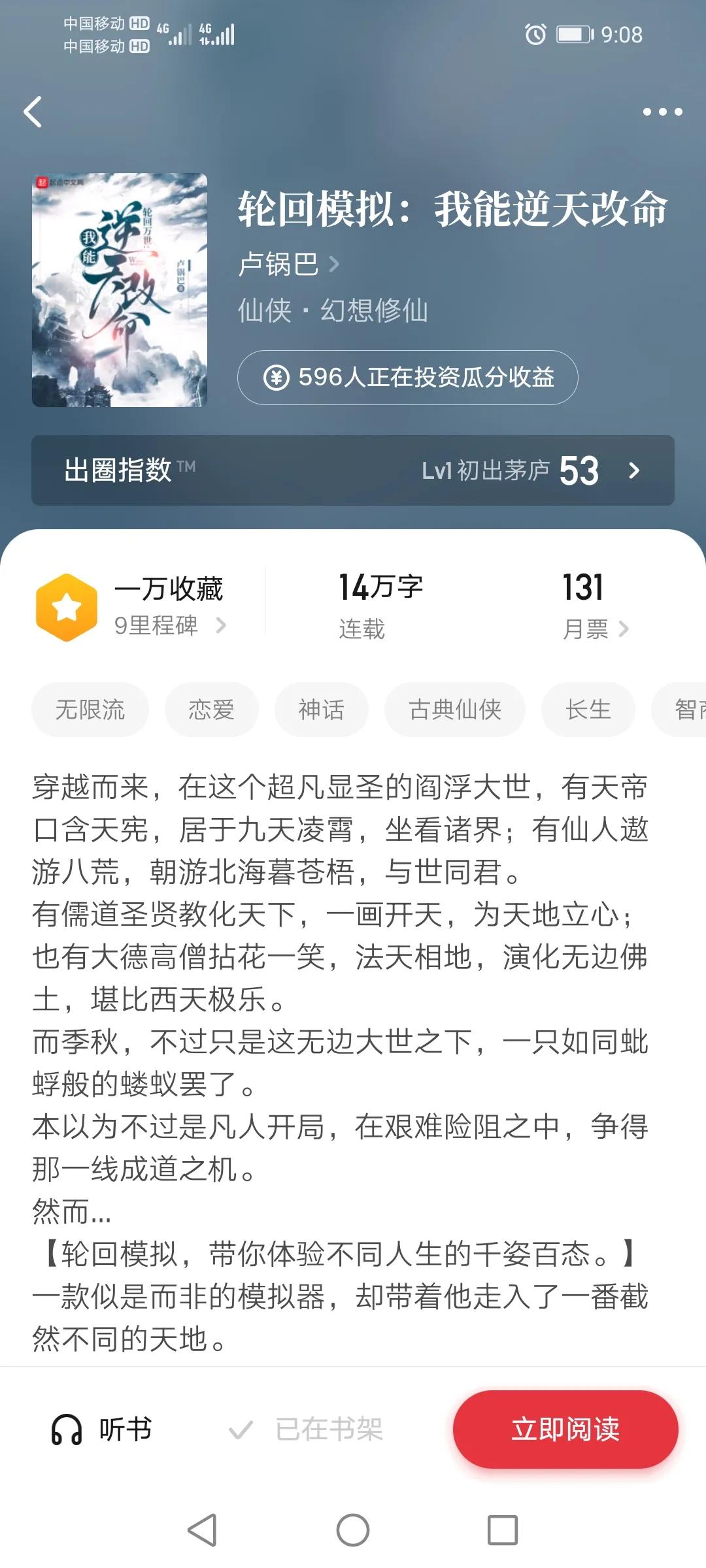This screenshot has width=706, height=1568.
Task: View the 9里程碑 milestones
Action: (169, 625)
